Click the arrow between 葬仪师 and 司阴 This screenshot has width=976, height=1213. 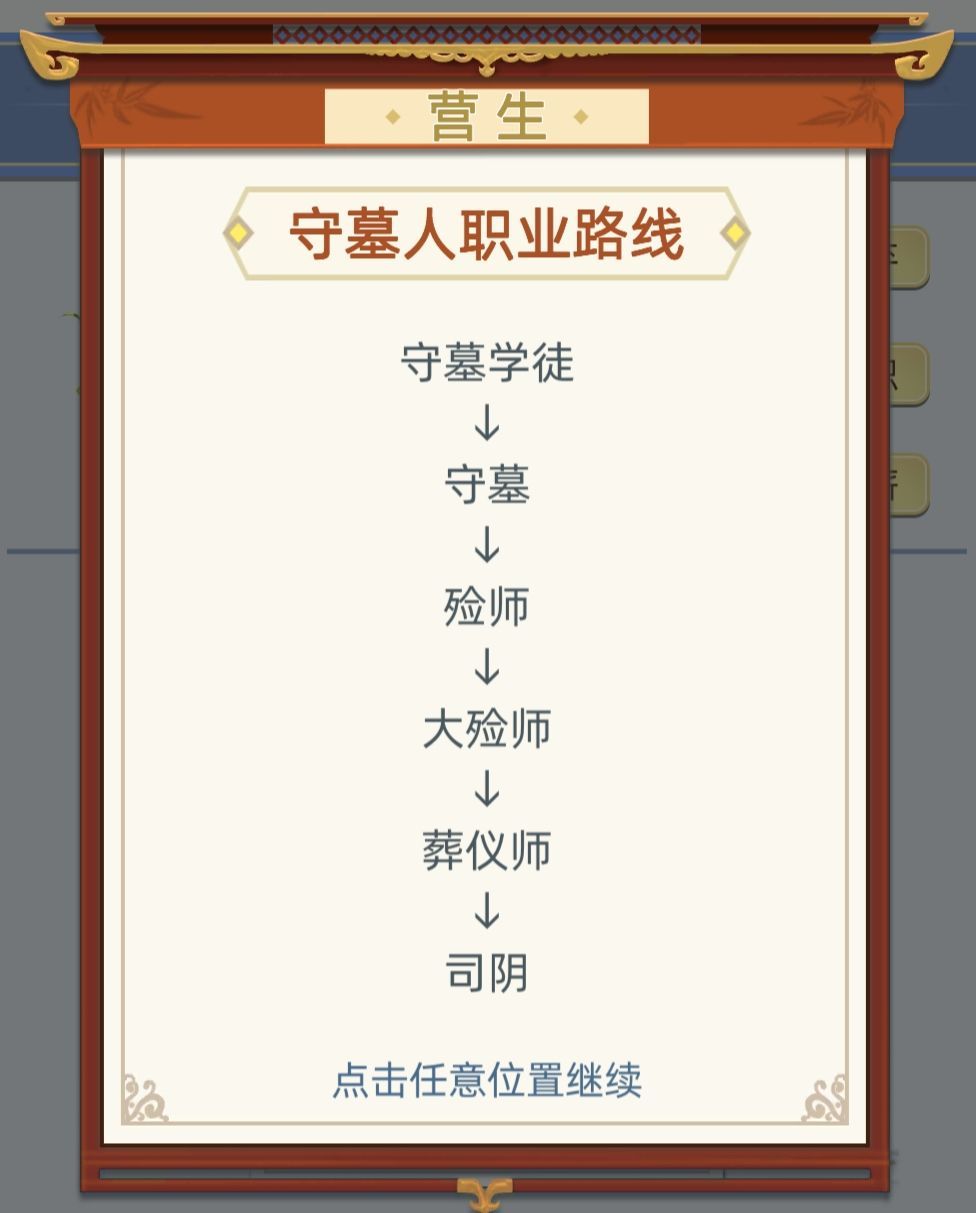click(487, 912)
